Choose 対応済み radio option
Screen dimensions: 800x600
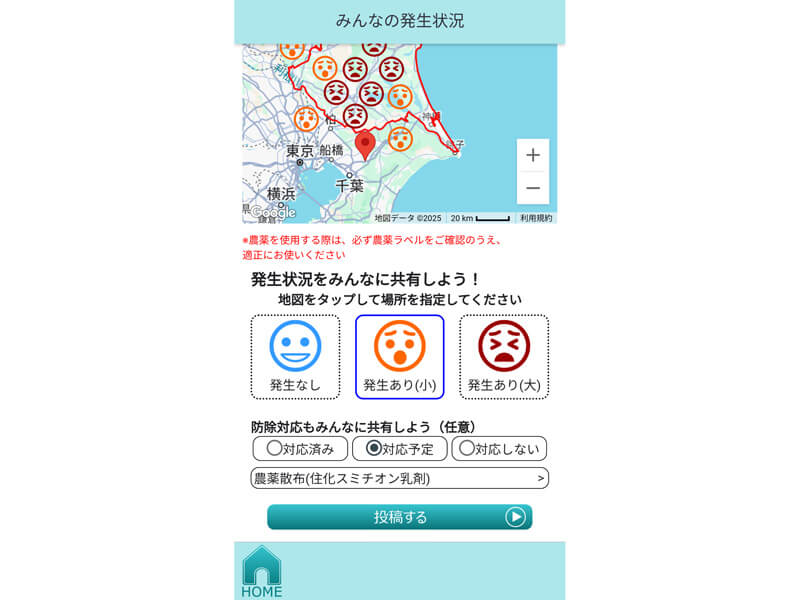(300, 449)
